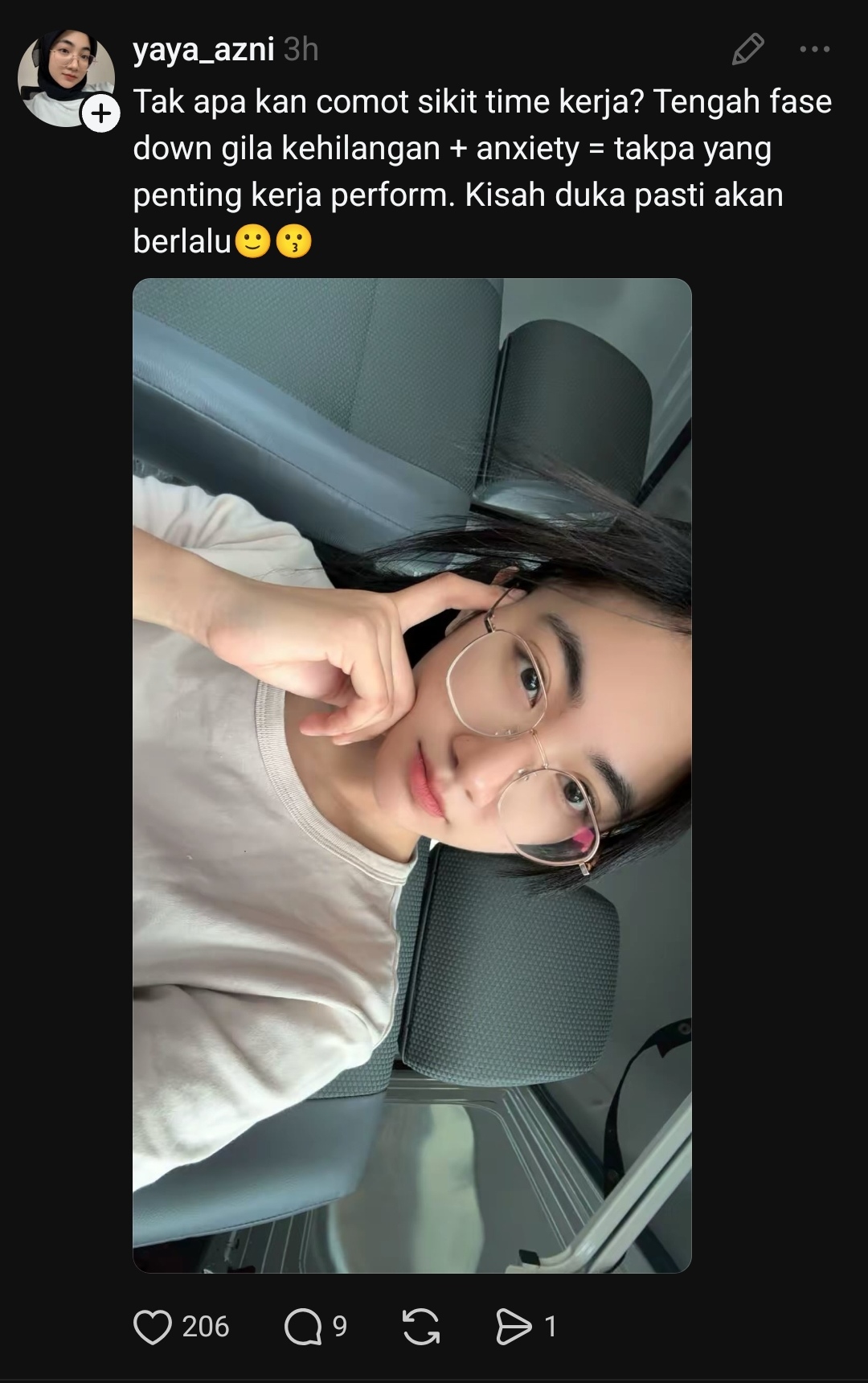Open the three-dot overflow menu
868x1383 pixels.
(x=815, y=50)
